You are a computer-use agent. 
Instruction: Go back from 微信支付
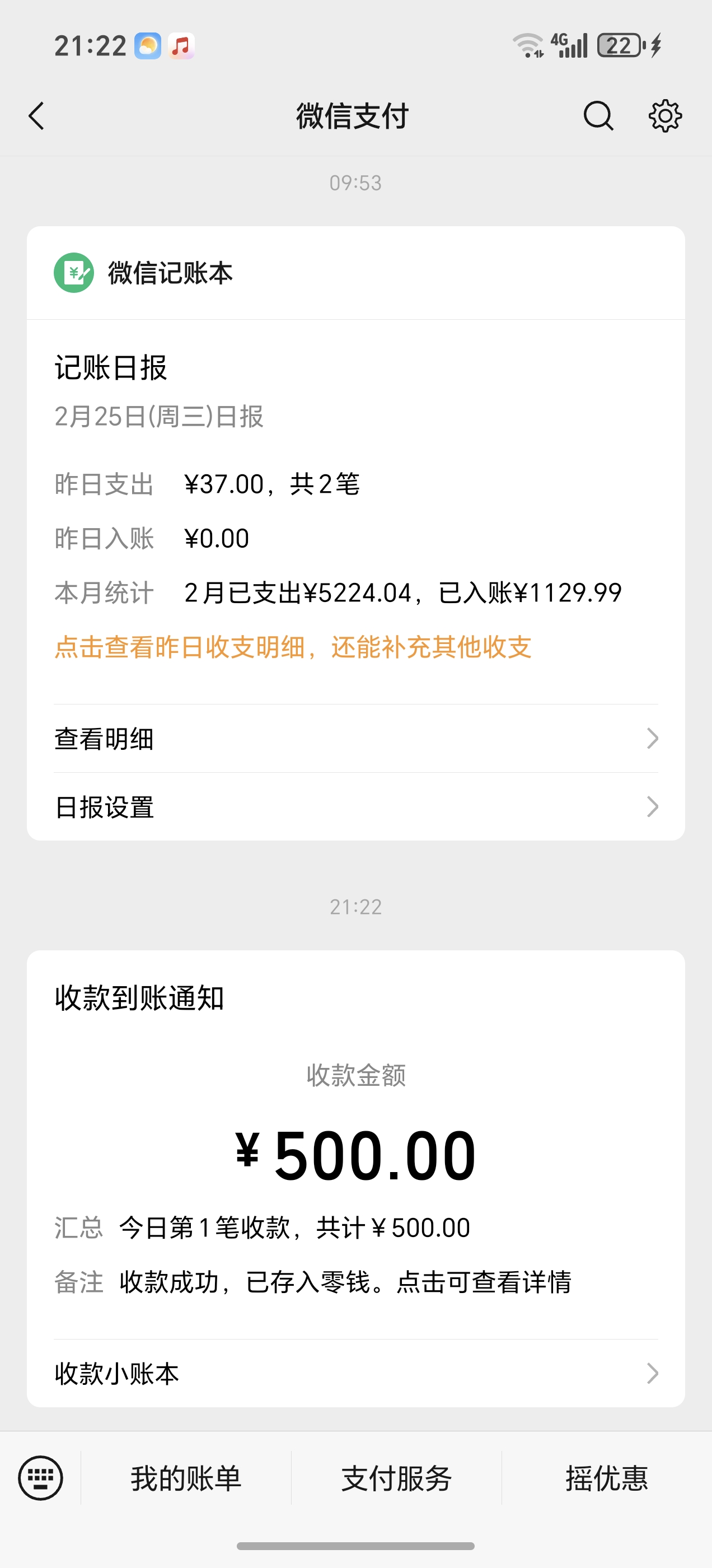tap(36, 116)
